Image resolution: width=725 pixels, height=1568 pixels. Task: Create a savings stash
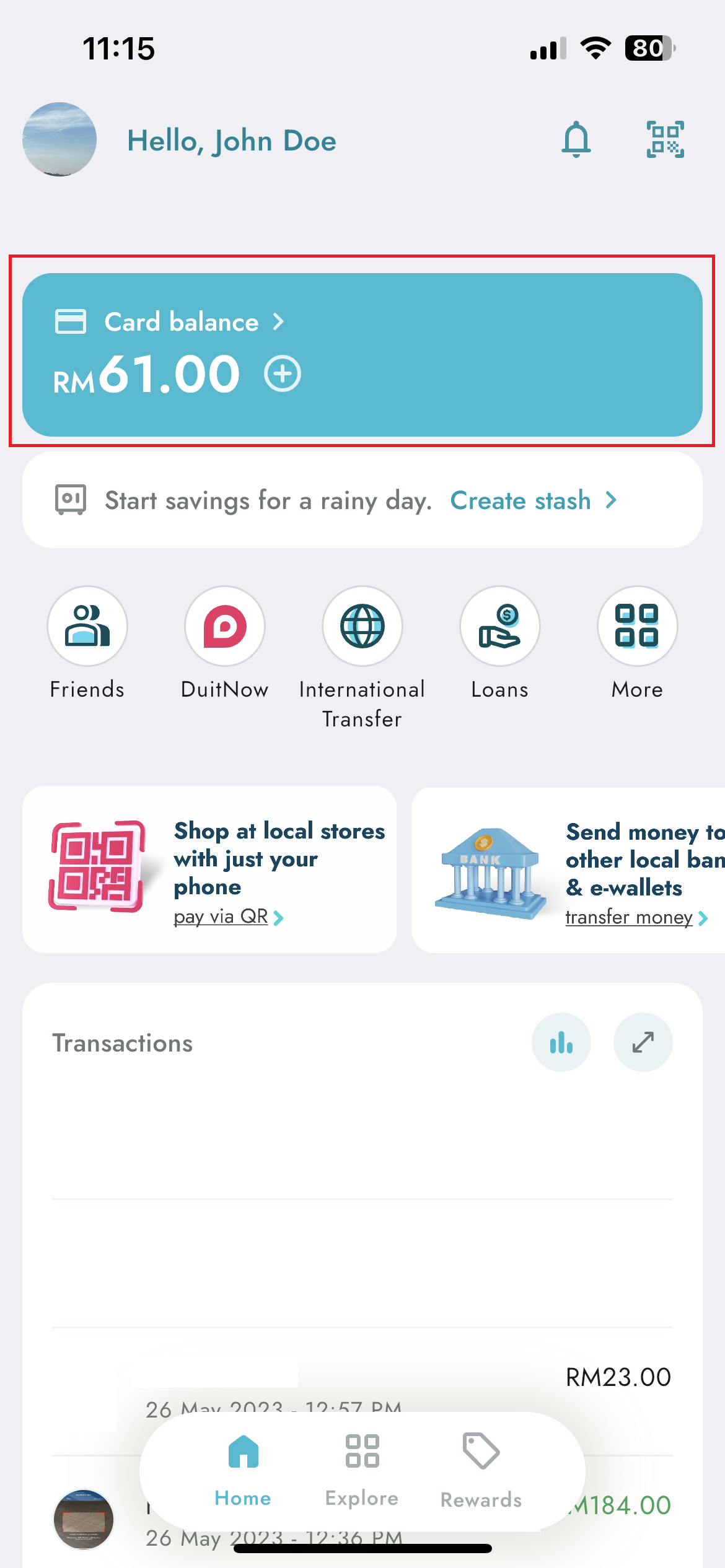tap(532, 500)
